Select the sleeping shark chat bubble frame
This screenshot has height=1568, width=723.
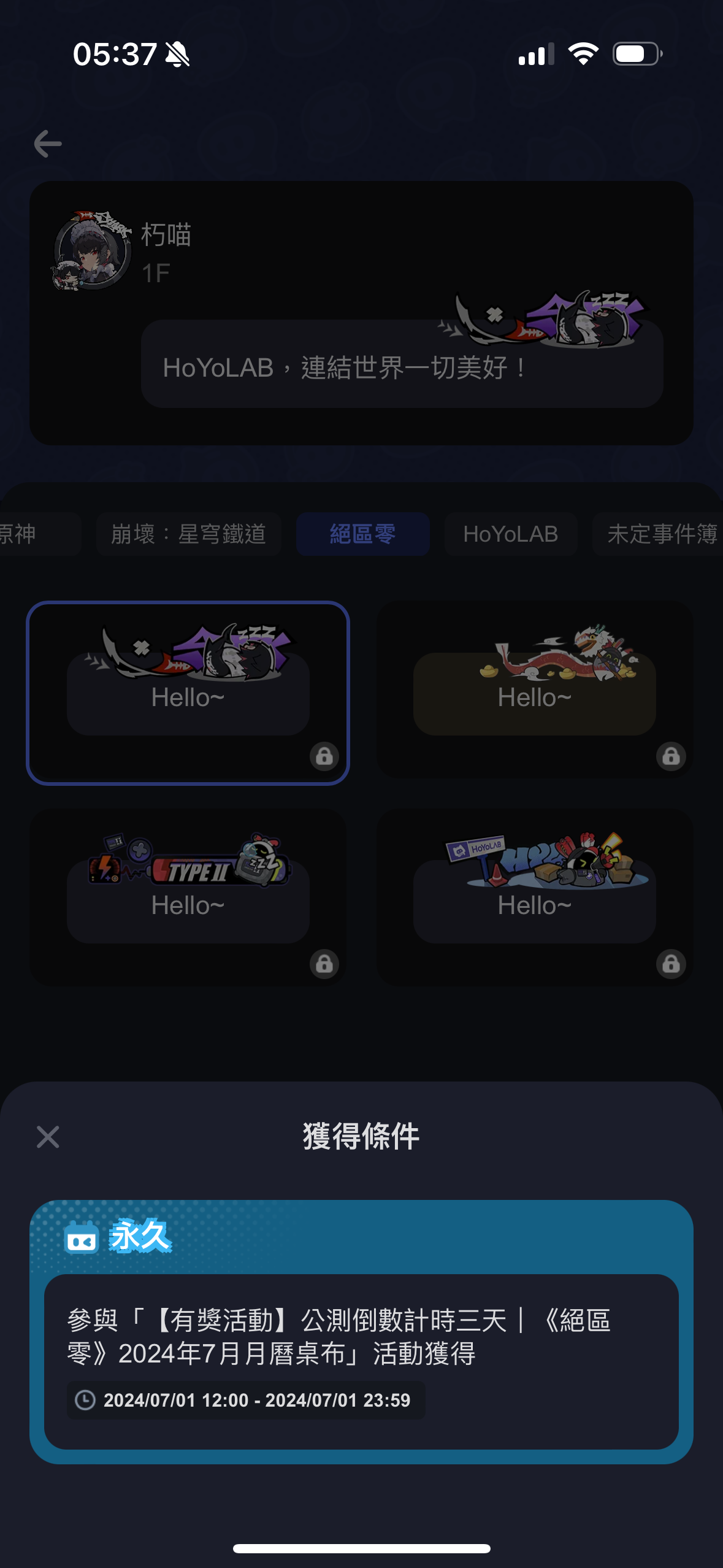pos(188,693)
